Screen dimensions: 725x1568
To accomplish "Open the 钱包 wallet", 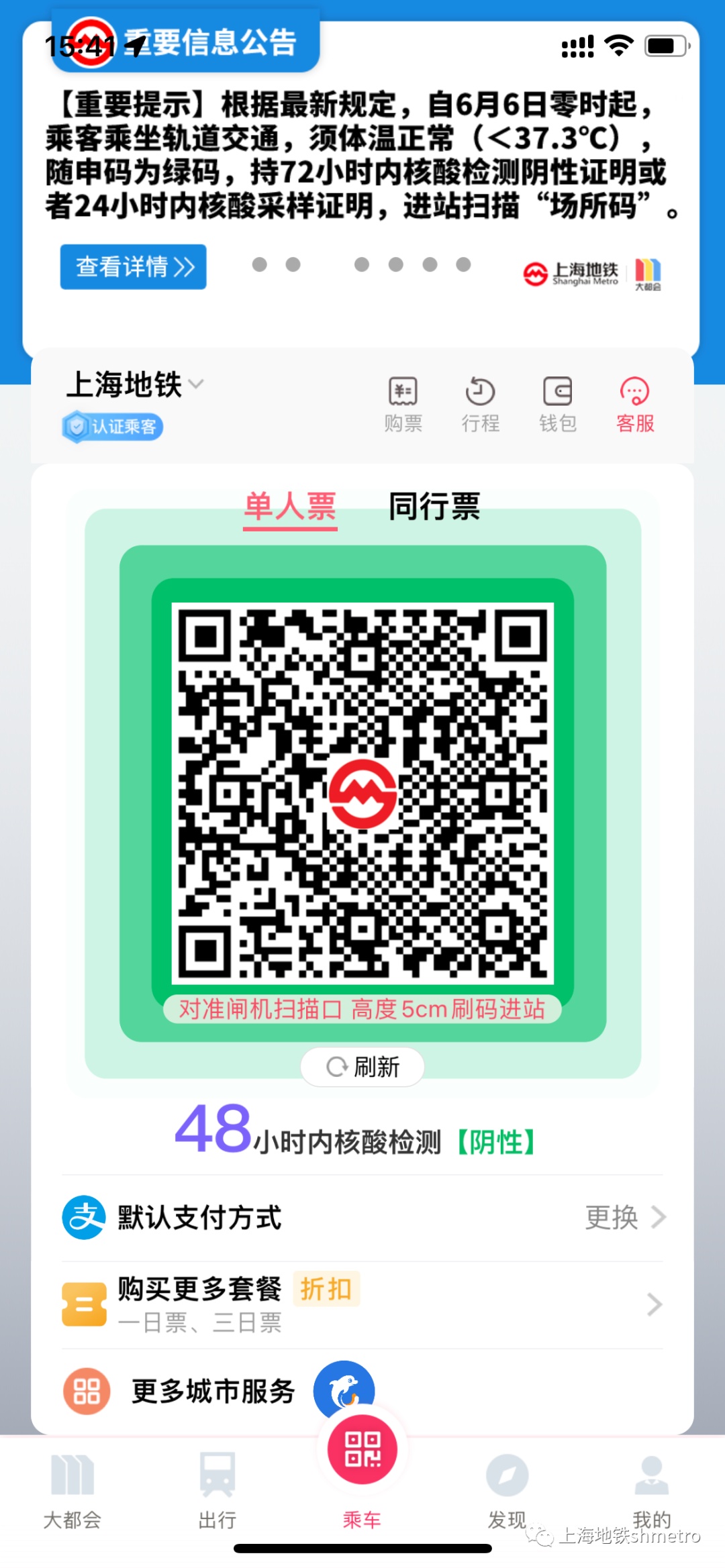I will [557, 404].
